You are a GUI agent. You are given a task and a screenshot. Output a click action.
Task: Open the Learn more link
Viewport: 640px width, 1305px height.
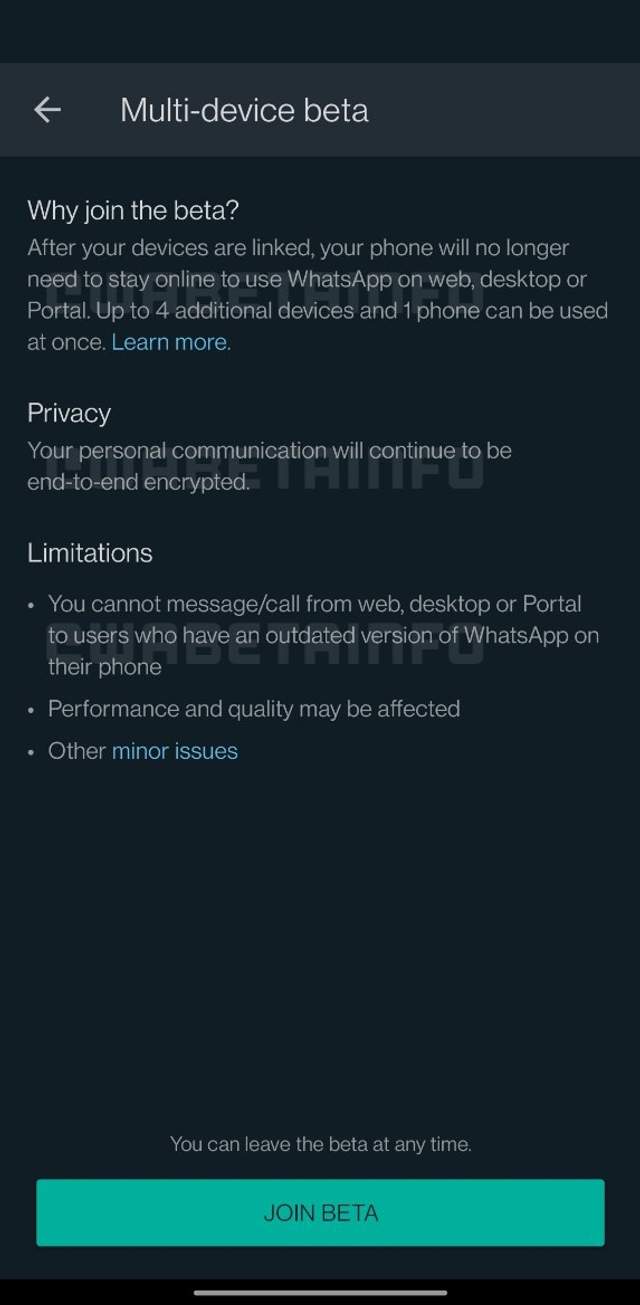(170, 342)
